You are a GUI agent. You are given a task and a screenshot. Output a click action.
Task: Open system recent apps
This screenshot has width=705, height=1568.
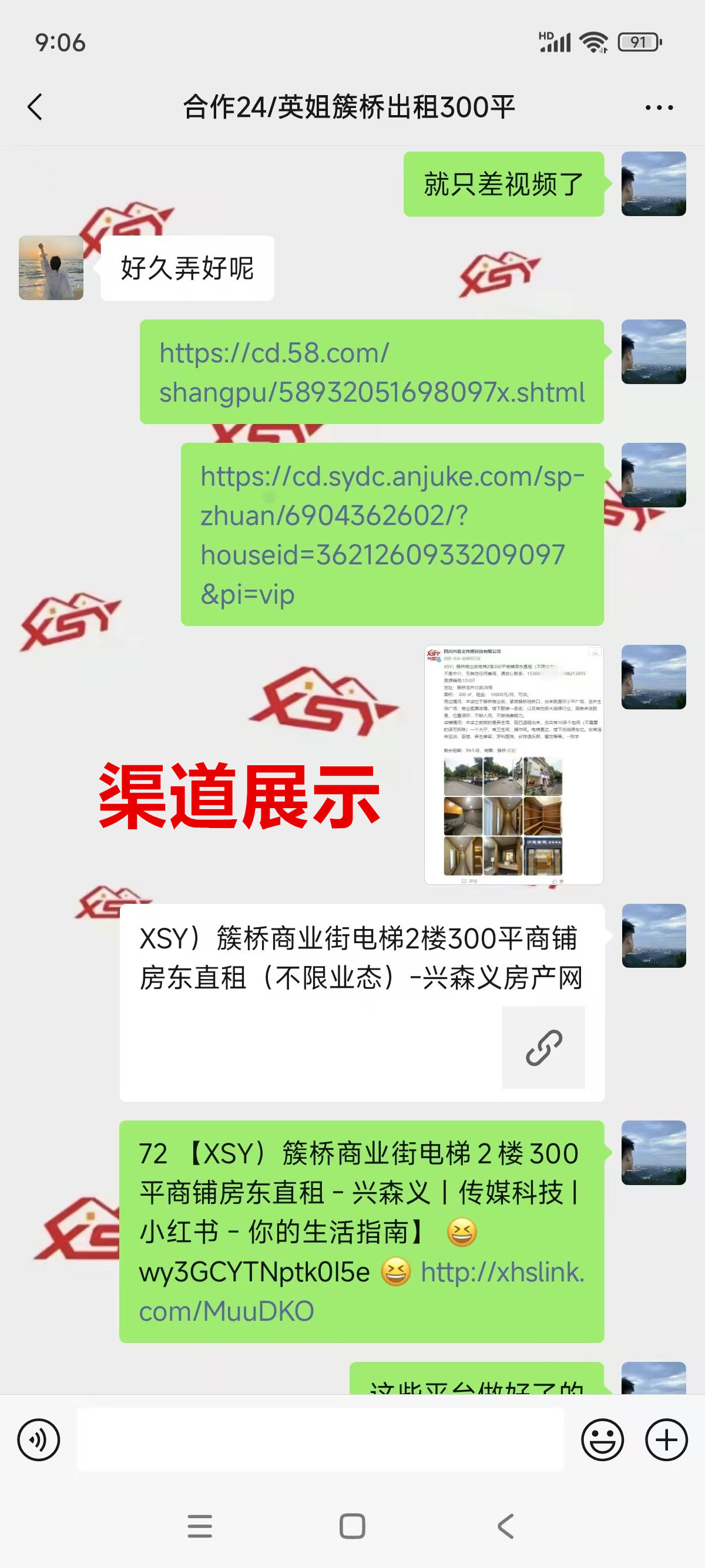point(200,1526)
